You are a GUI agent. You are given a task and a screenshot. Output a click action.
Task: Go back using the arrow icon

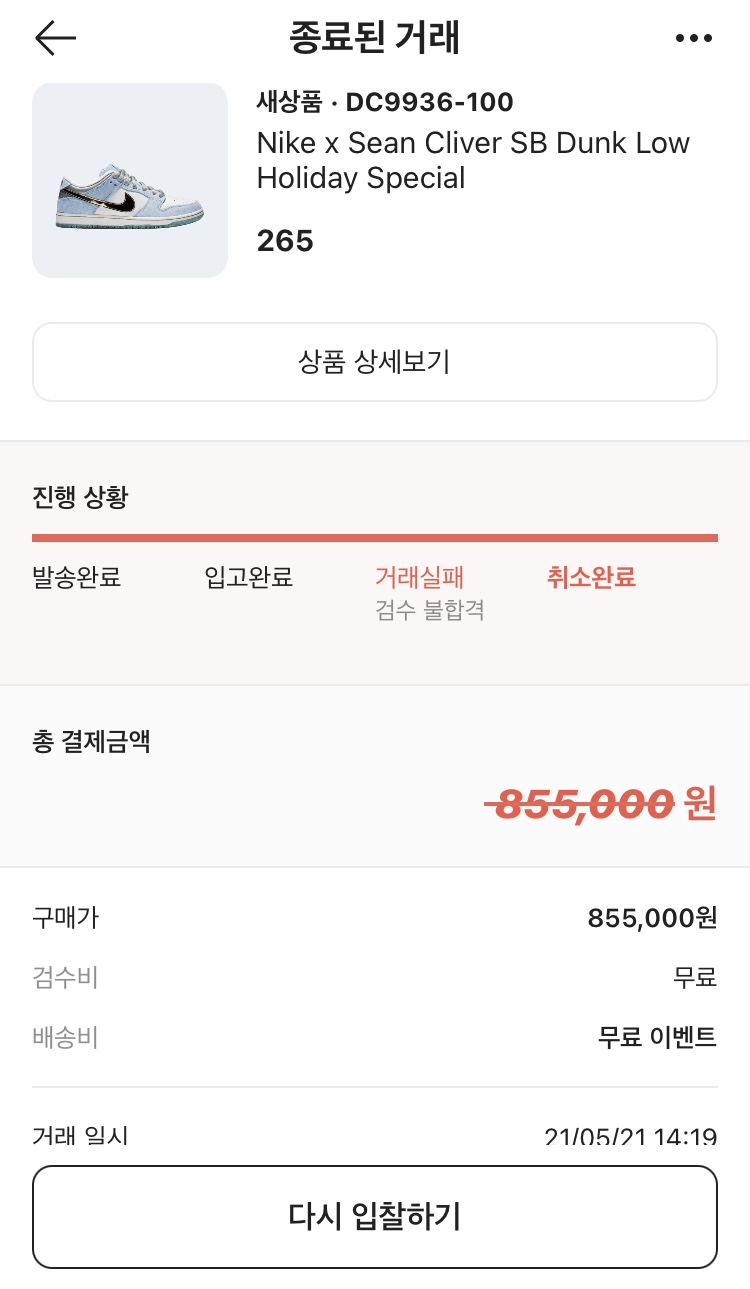55,38
